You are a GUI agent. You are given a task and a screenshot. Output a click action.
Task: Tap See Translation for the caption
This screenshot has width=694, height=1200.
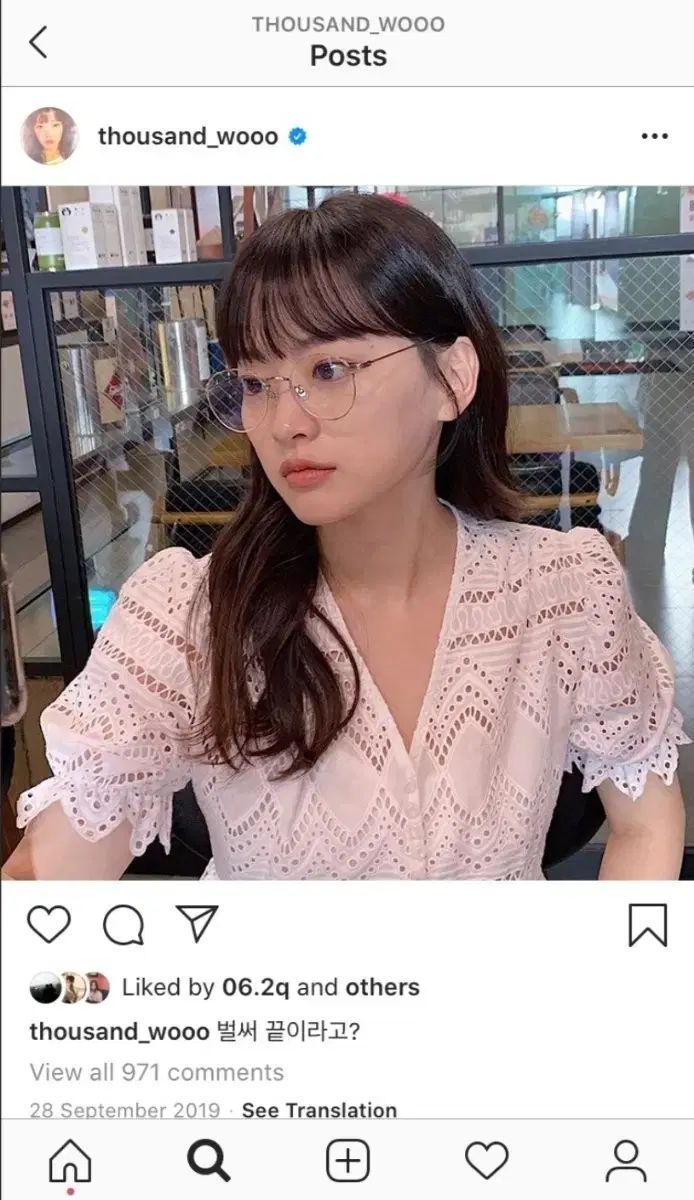click(x=319, y=1110)
